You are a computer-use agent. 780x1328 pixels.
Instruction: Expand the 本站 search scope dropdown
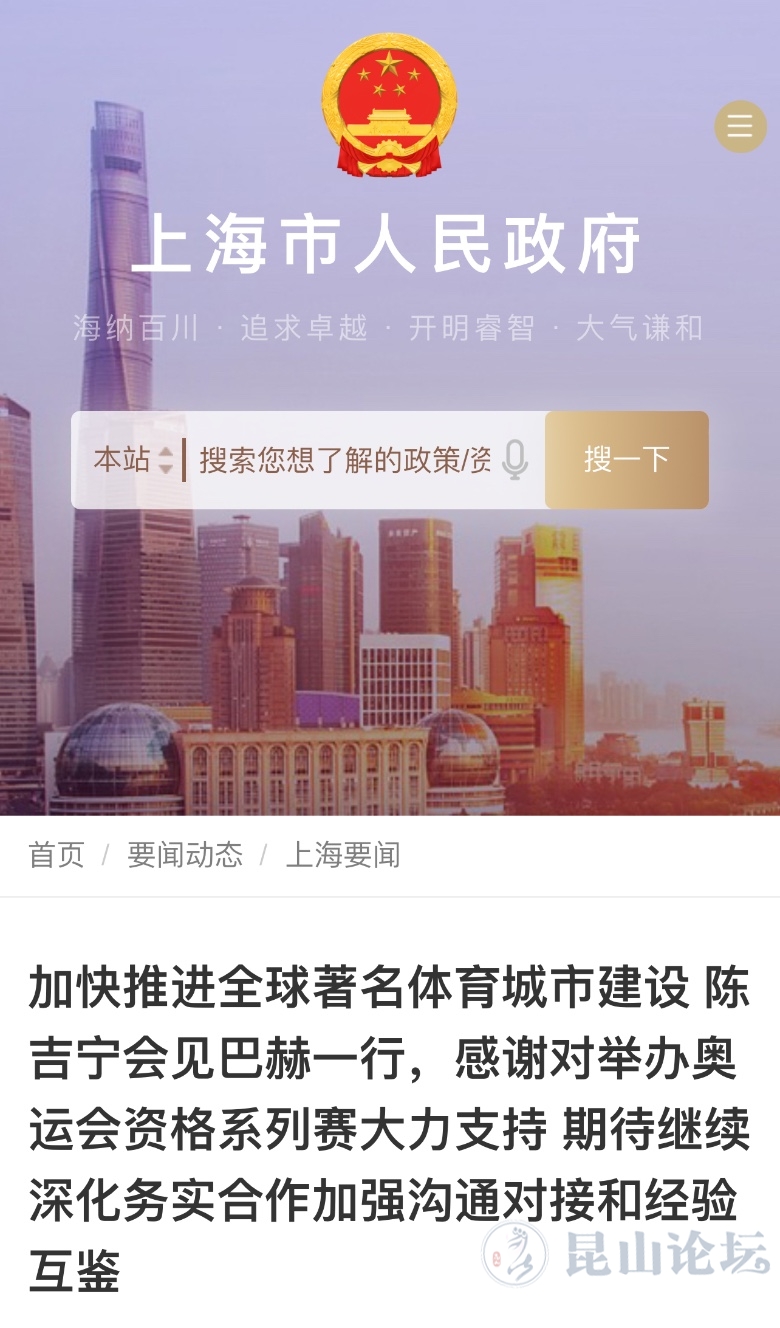click(134, 460)
